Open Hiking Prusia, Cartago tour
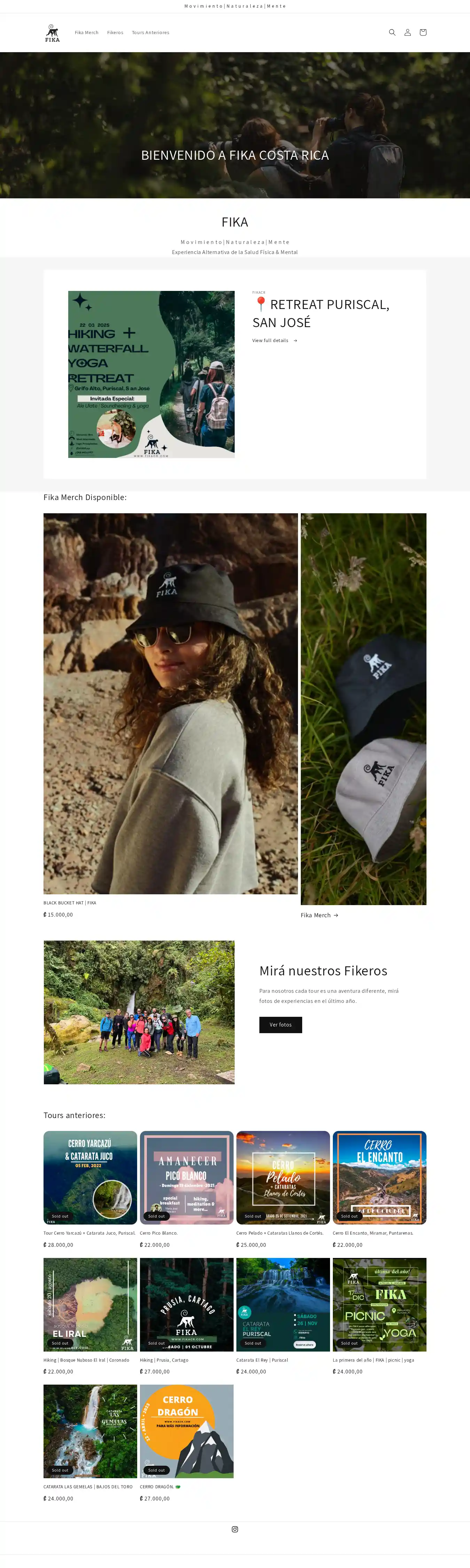Screen dimensions: 470x1568 (x=164, y=1359)
